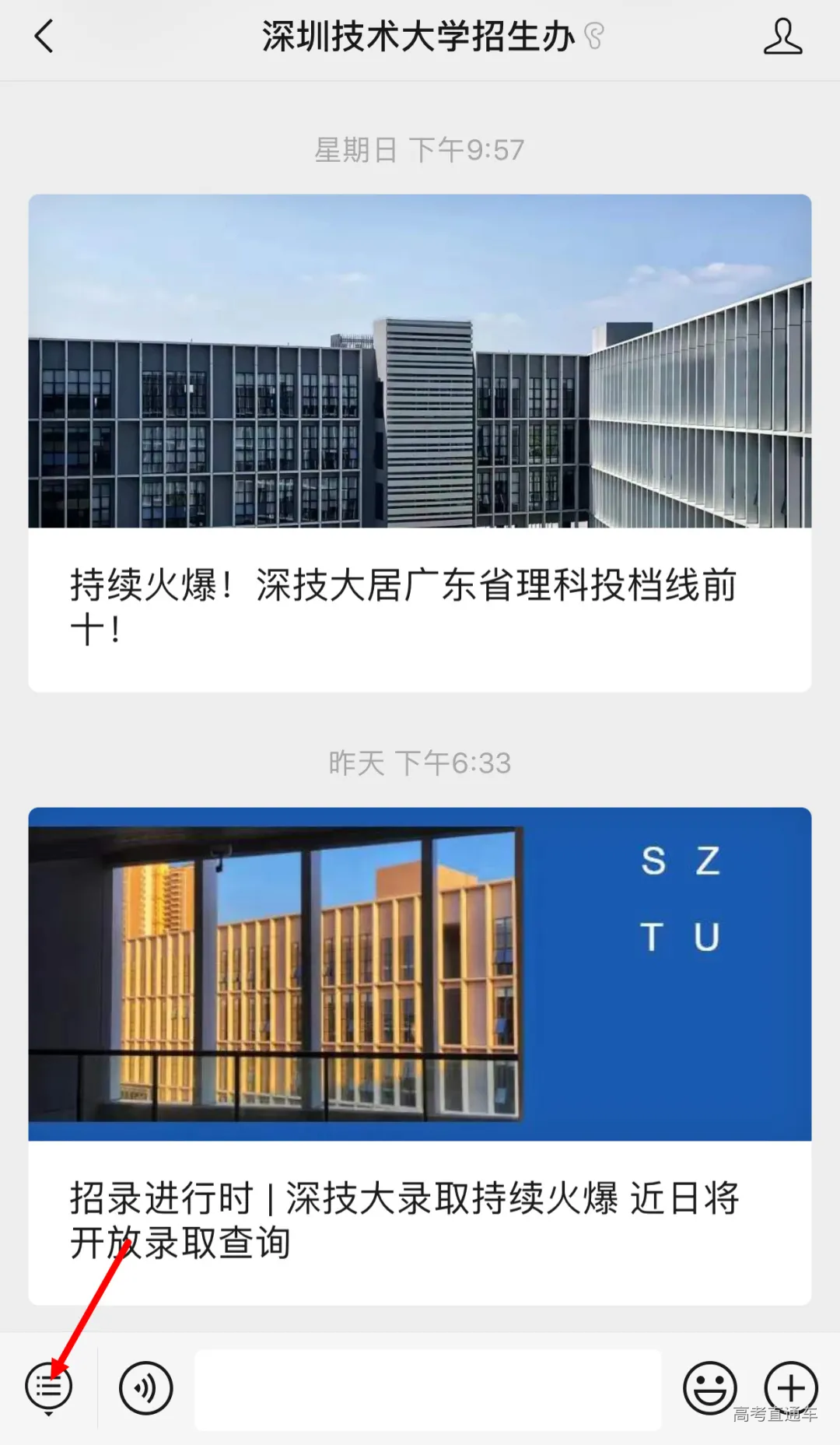The height and width of the screenshot is (1445, 840).
Task: Open the emoji picker
Action: click(709, 1388)
